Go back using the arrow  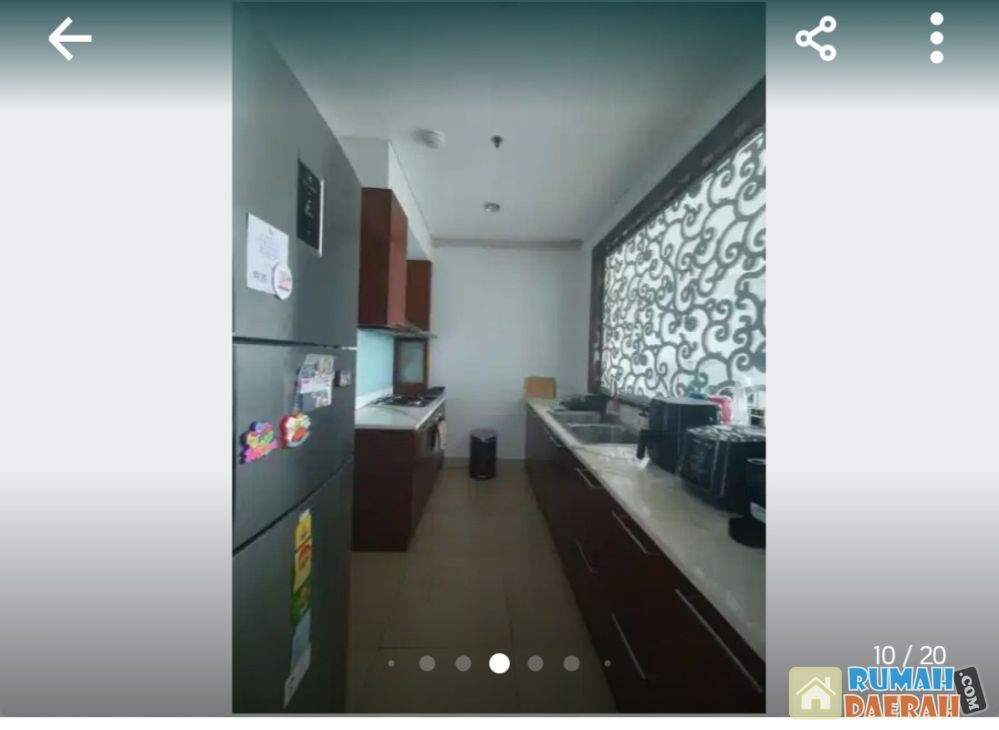click(70, 39)
